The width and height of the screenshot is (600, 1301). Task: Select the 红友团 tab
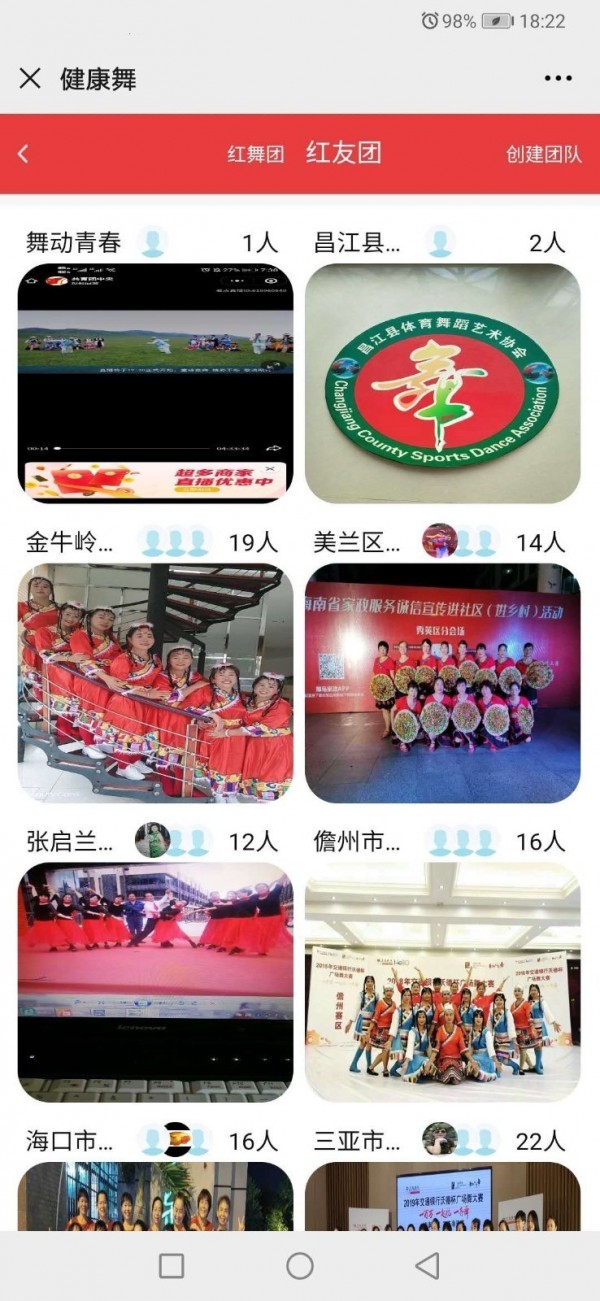pos(343,153)
